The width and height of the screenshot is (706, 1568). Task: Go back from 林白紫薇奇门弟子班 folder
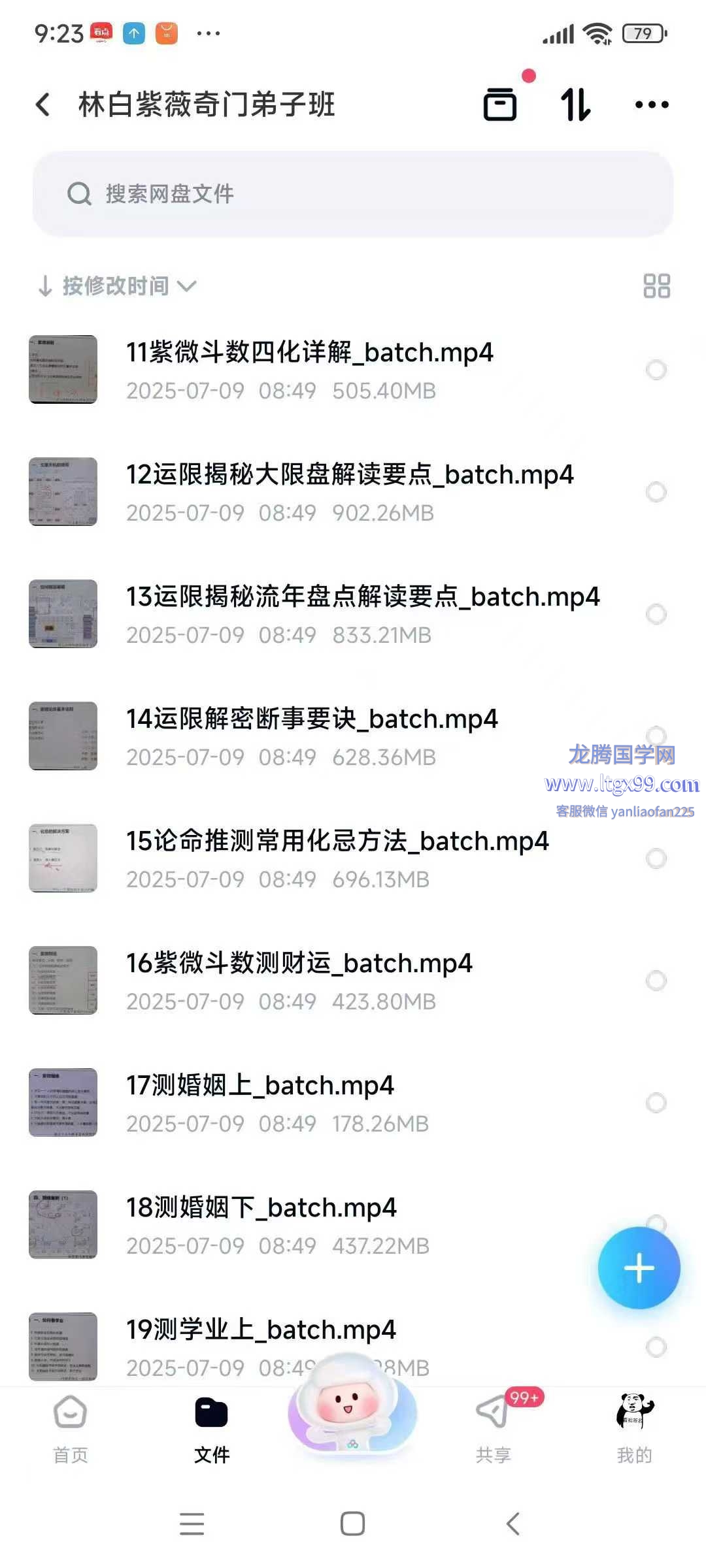coord(43,105)
